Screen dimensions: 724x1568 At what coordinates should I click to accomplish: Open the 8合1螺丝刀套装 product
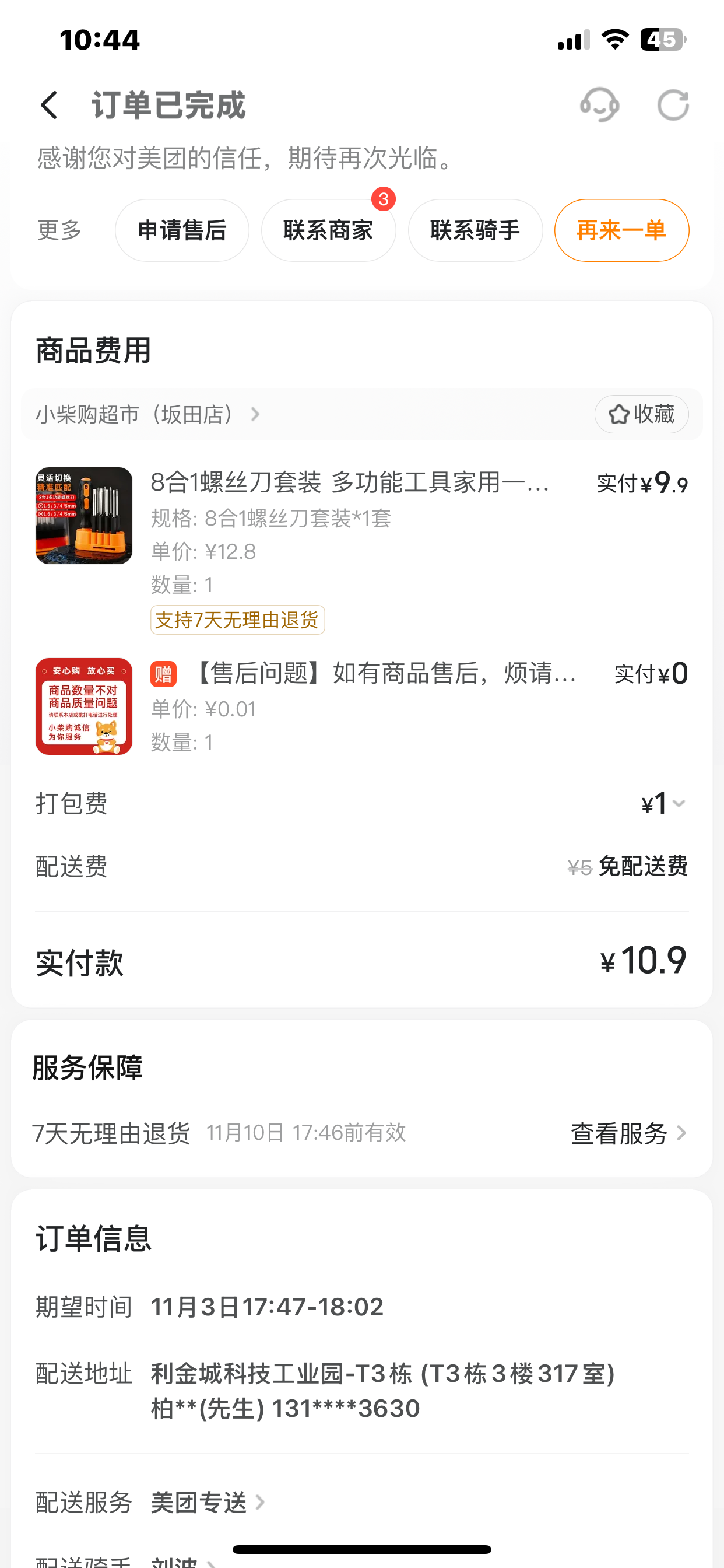[350, 482]
